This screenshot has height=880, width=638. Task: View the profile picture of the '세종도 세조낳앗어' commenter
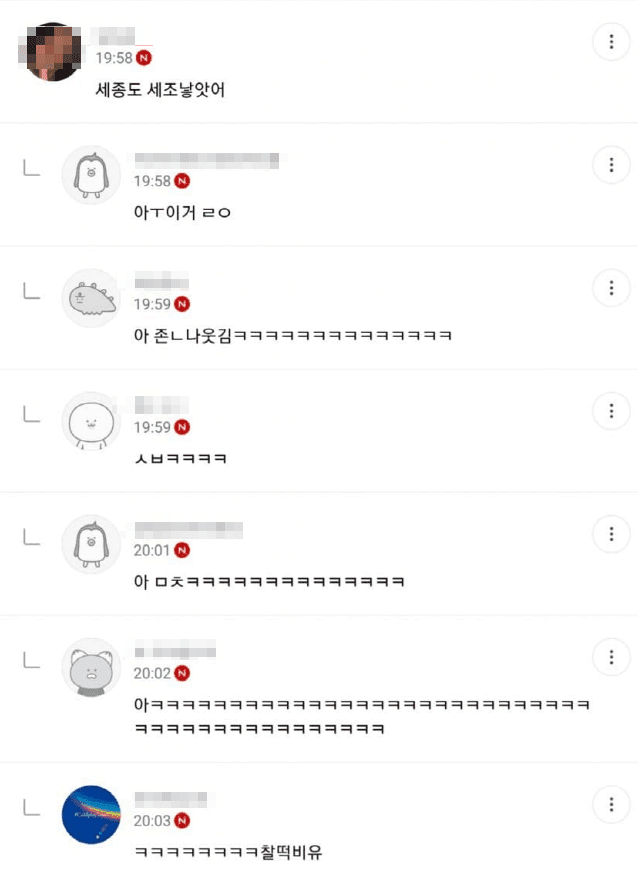point(51,52)
